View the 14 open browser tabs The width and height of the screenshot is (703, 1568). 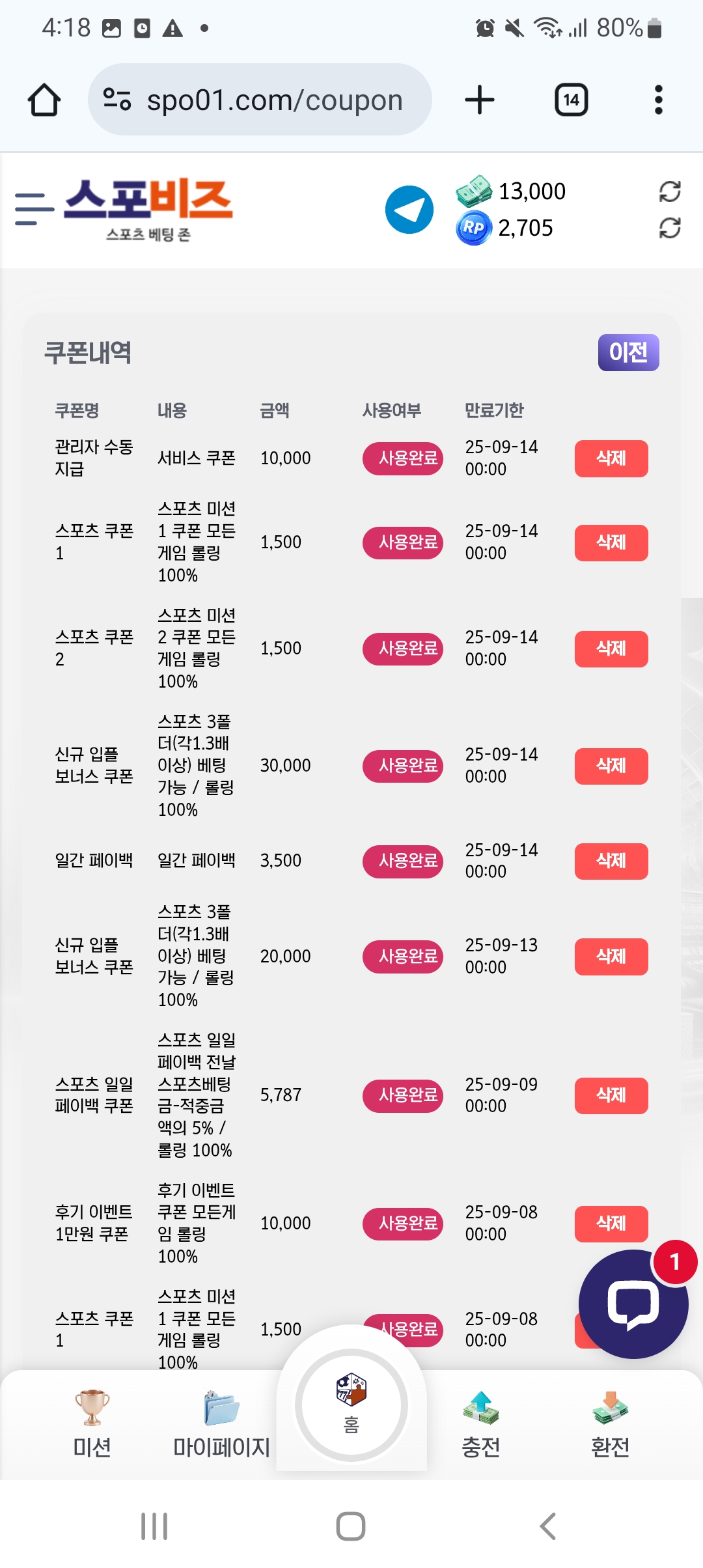point(571,100)
